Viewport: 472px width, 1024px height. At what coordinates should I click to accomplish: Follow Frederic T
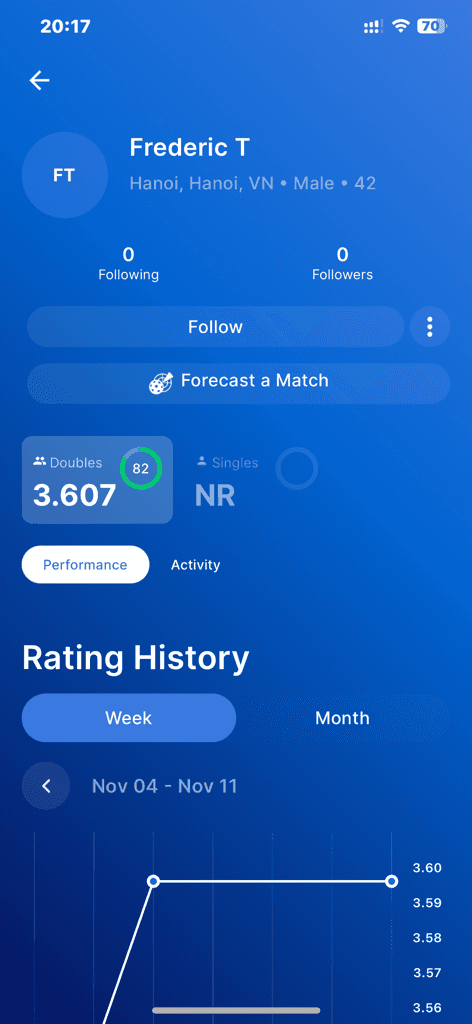coord(215,327)
